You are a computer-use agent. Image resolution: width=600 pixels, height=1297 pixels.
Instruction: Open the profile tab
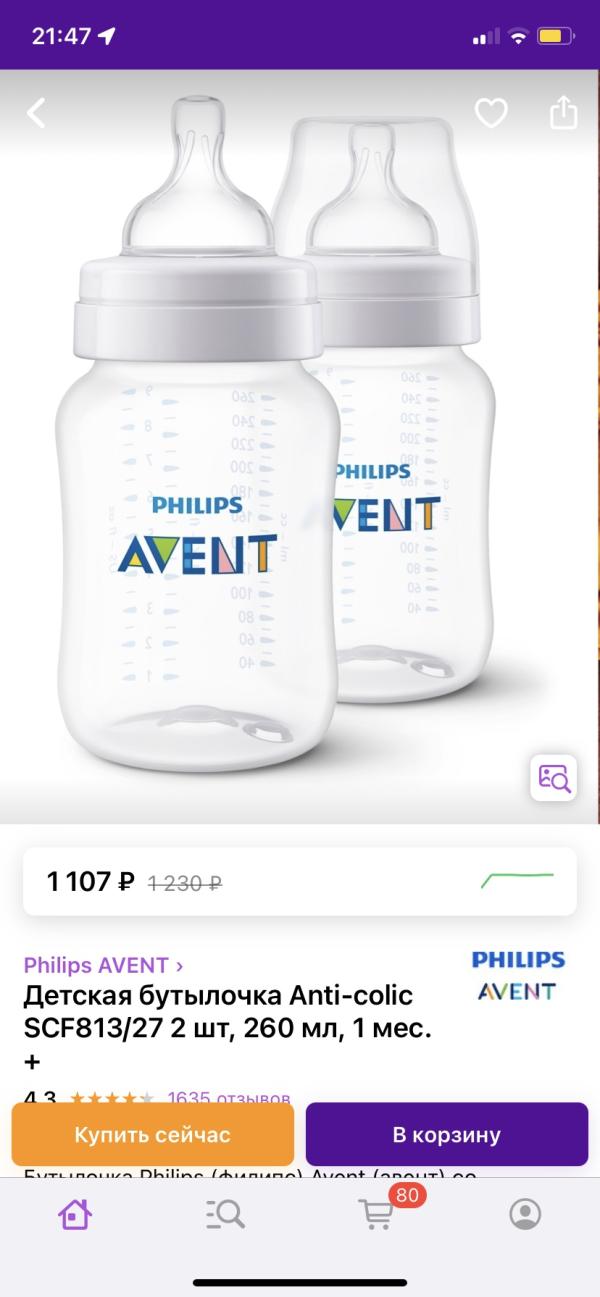tap(525, 1214)
